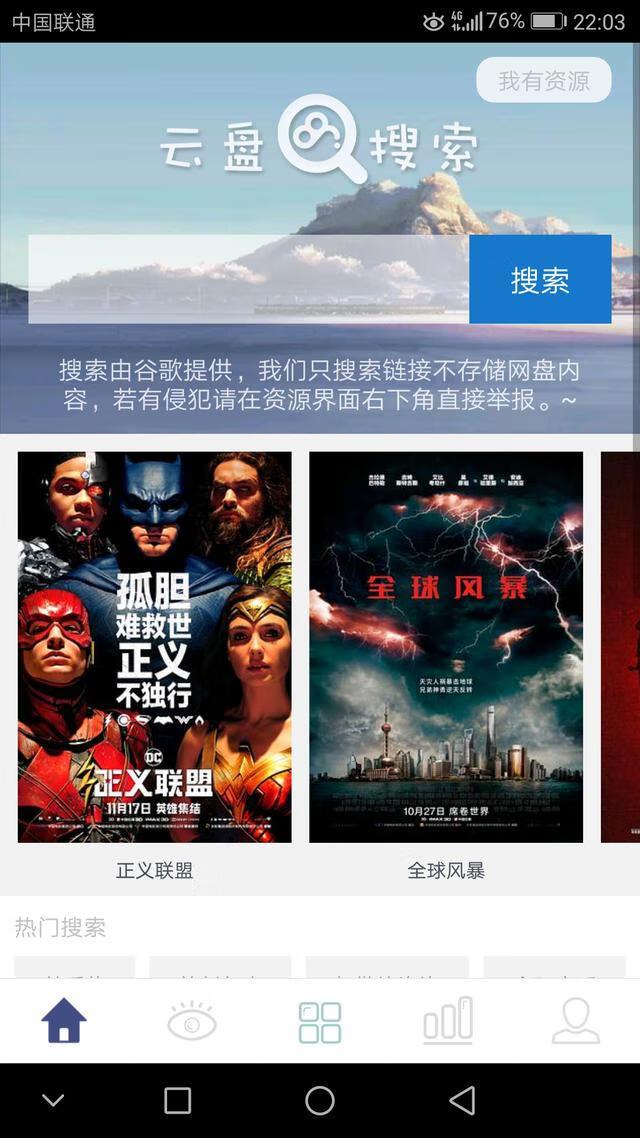
Task: Tap the 我有资源 button
Action: coord(543,81)
